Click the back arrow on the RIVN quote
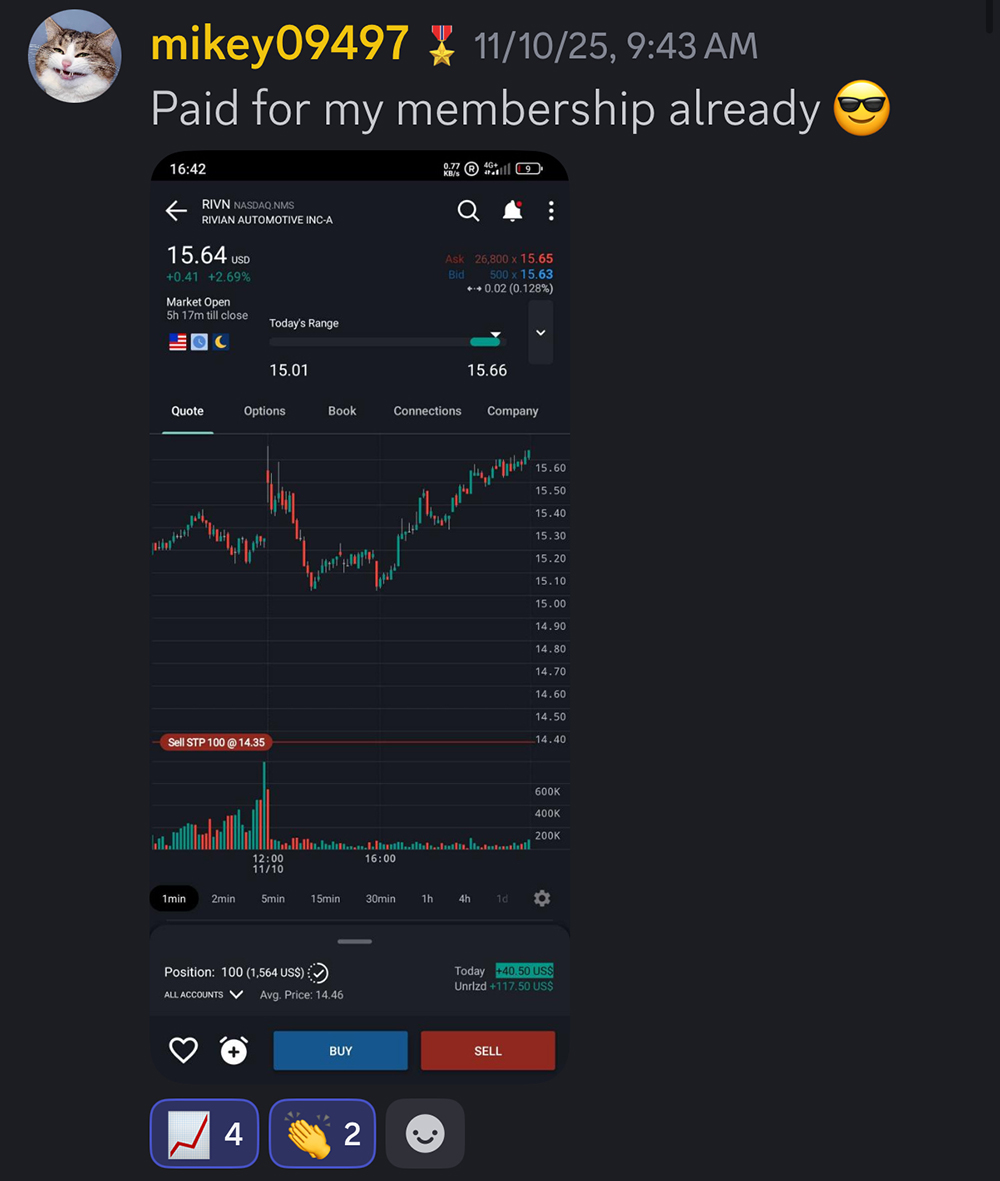 pyautogui.click(x=176, y=211)
